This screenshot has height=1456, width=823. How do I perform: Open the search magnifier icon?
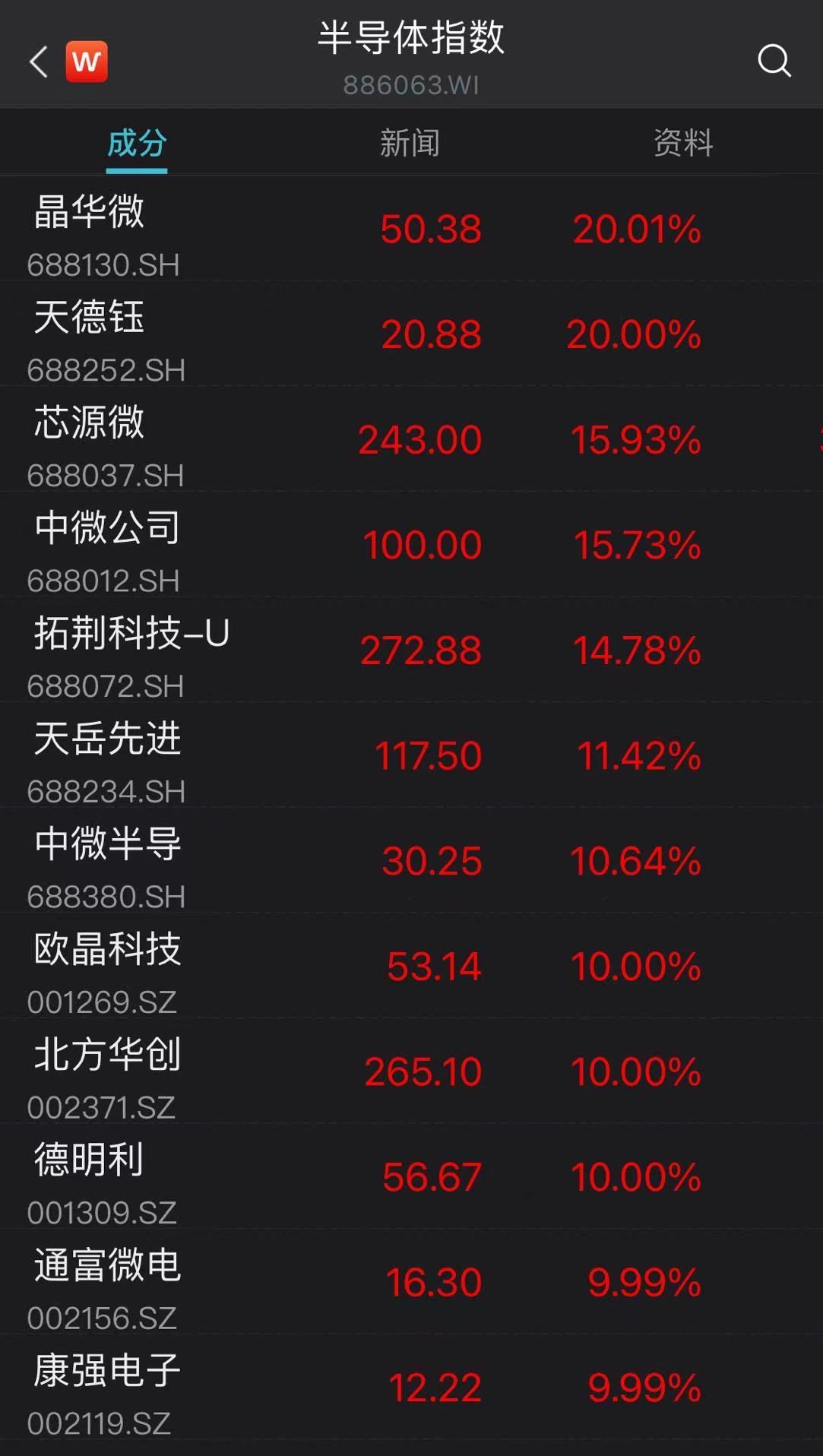(774, 61)
